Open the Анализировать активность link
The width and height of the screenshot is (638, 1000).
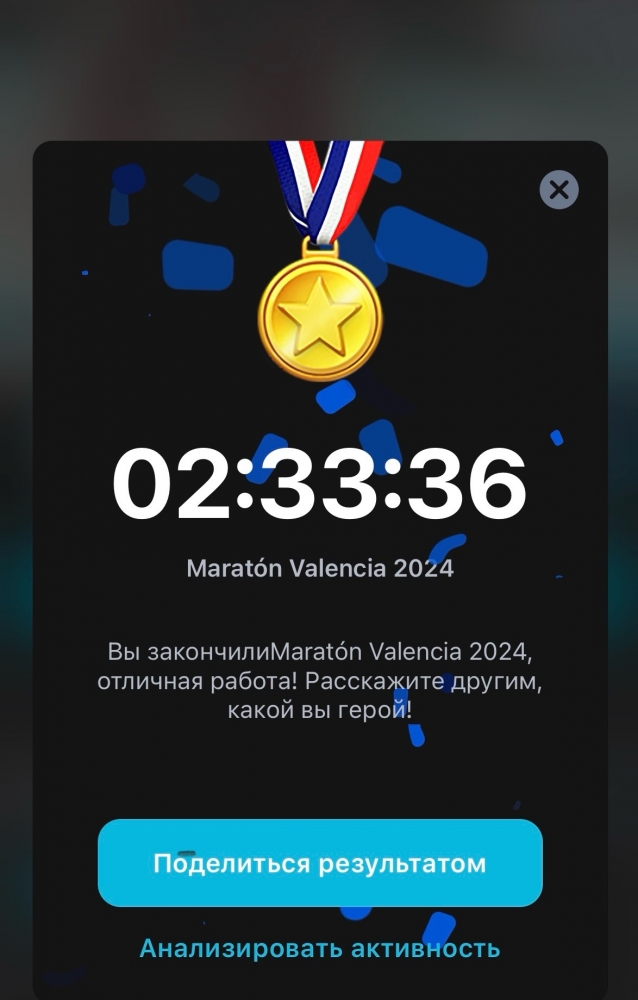pos(319,948)
